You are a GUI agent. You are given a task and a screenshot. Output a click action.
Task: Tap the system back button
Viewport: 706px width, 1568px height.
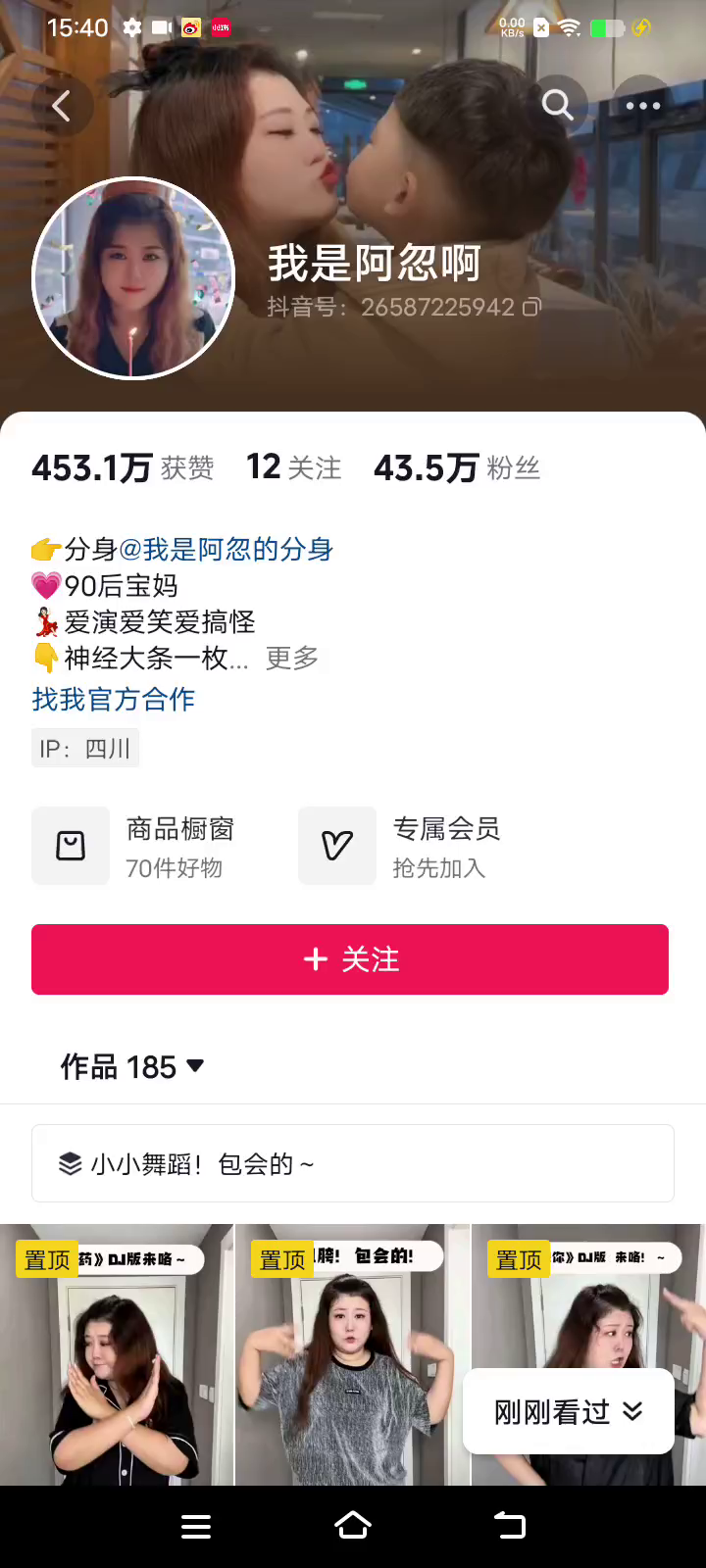click(x=510, y=1526)
